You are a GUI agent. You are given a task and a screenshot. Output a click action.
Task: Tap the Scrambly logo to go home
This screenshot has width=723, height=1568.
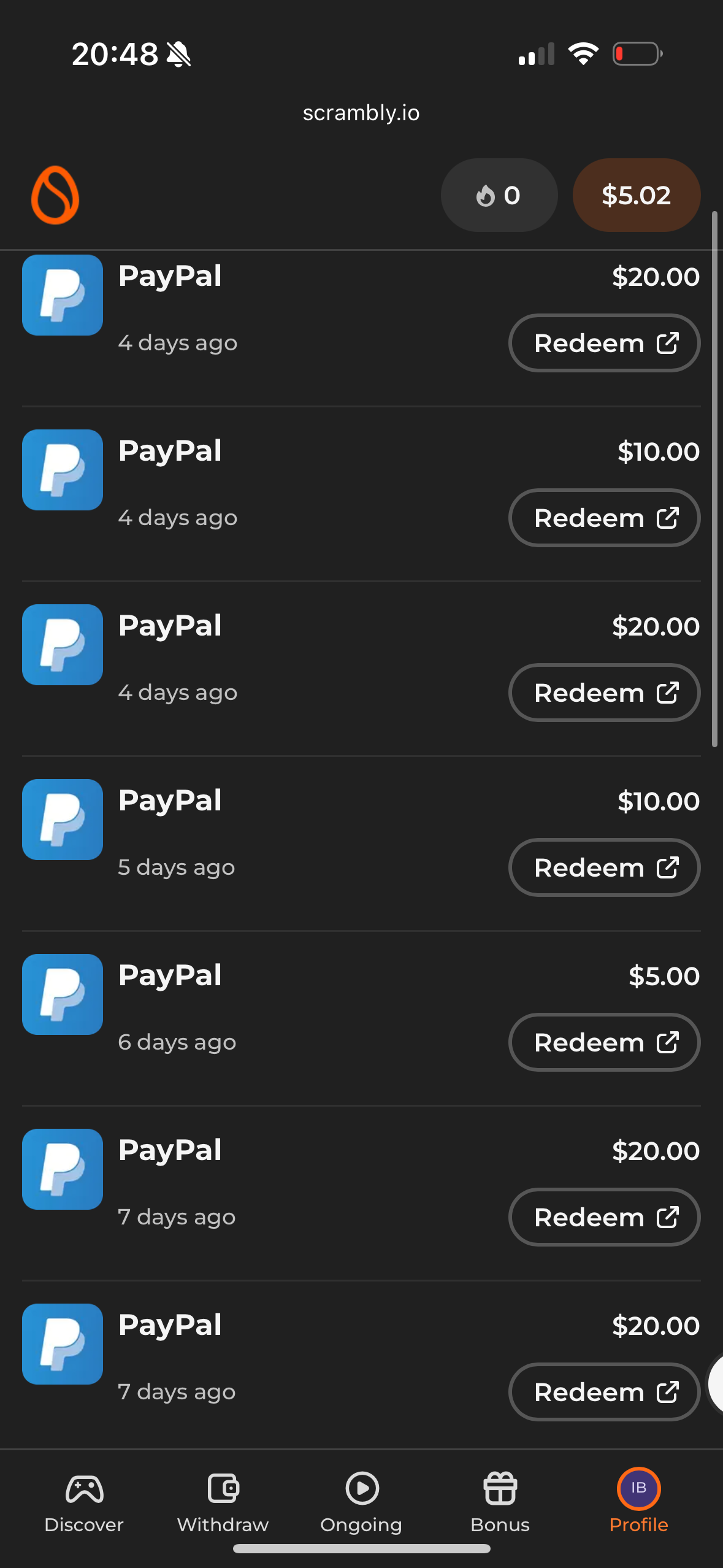pyautogui.click(x=55, y=195)
